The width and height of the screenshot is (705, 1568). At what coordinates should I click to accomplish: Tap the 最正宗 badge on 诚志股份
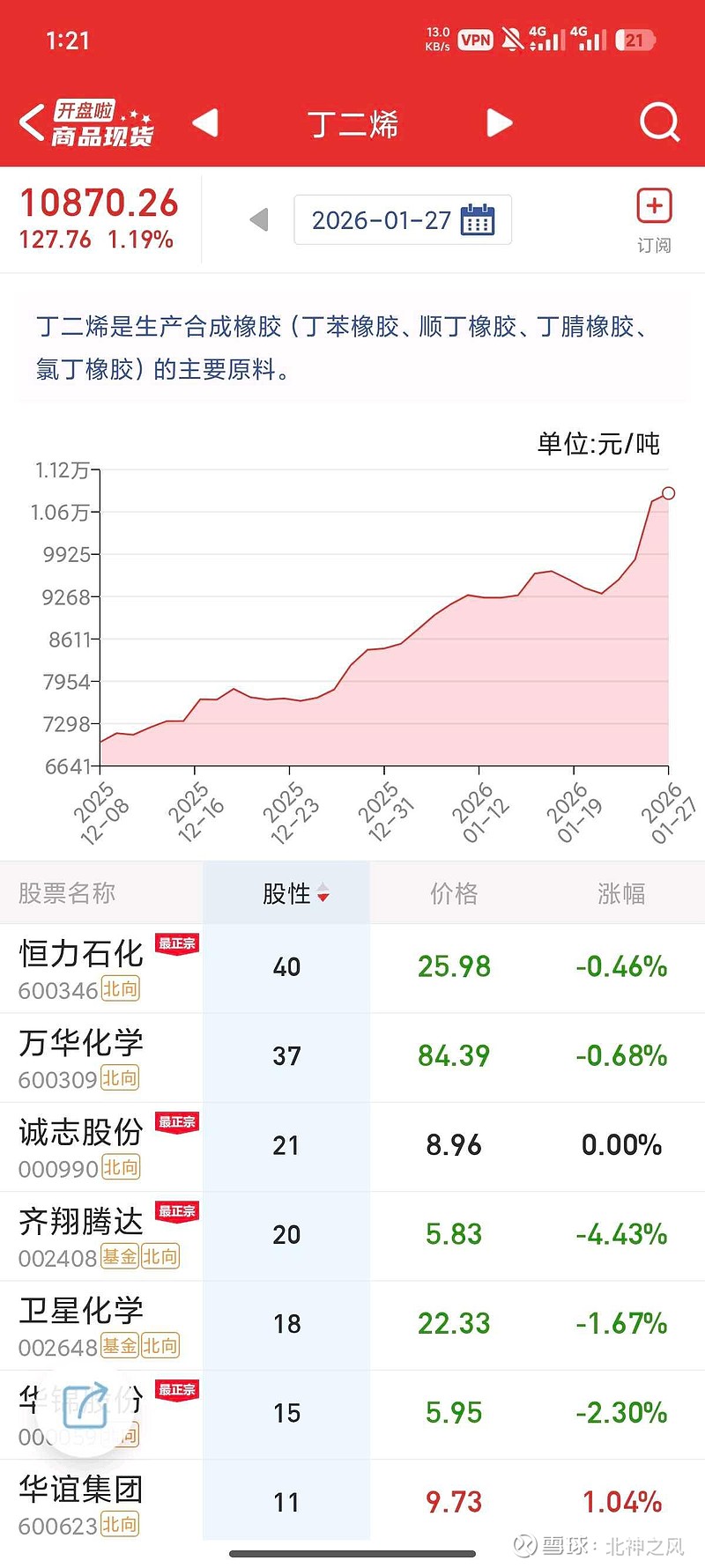pyautogui.click(x=176, y=1121)
